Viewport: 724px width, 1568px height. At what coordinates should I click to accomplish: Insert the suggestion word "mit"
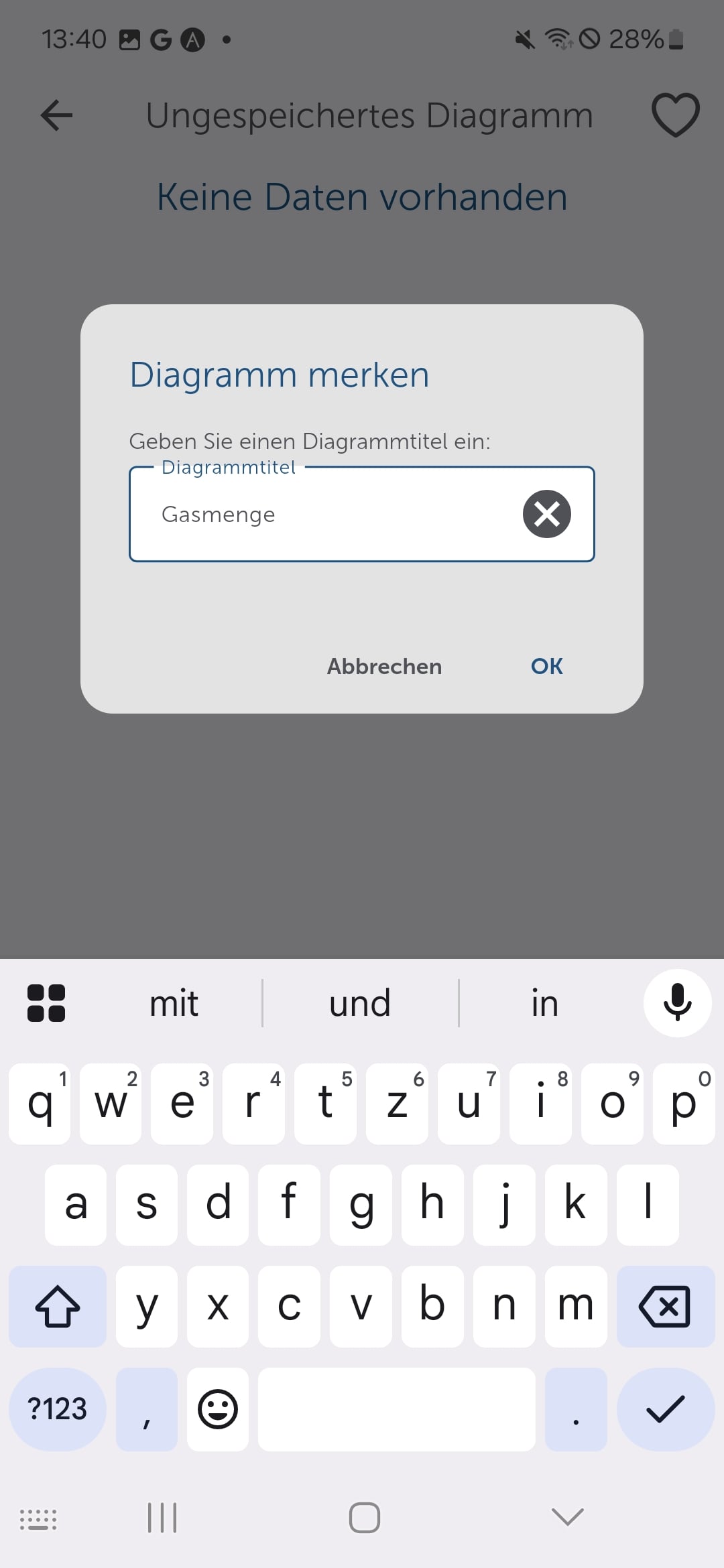point(174,1003)
